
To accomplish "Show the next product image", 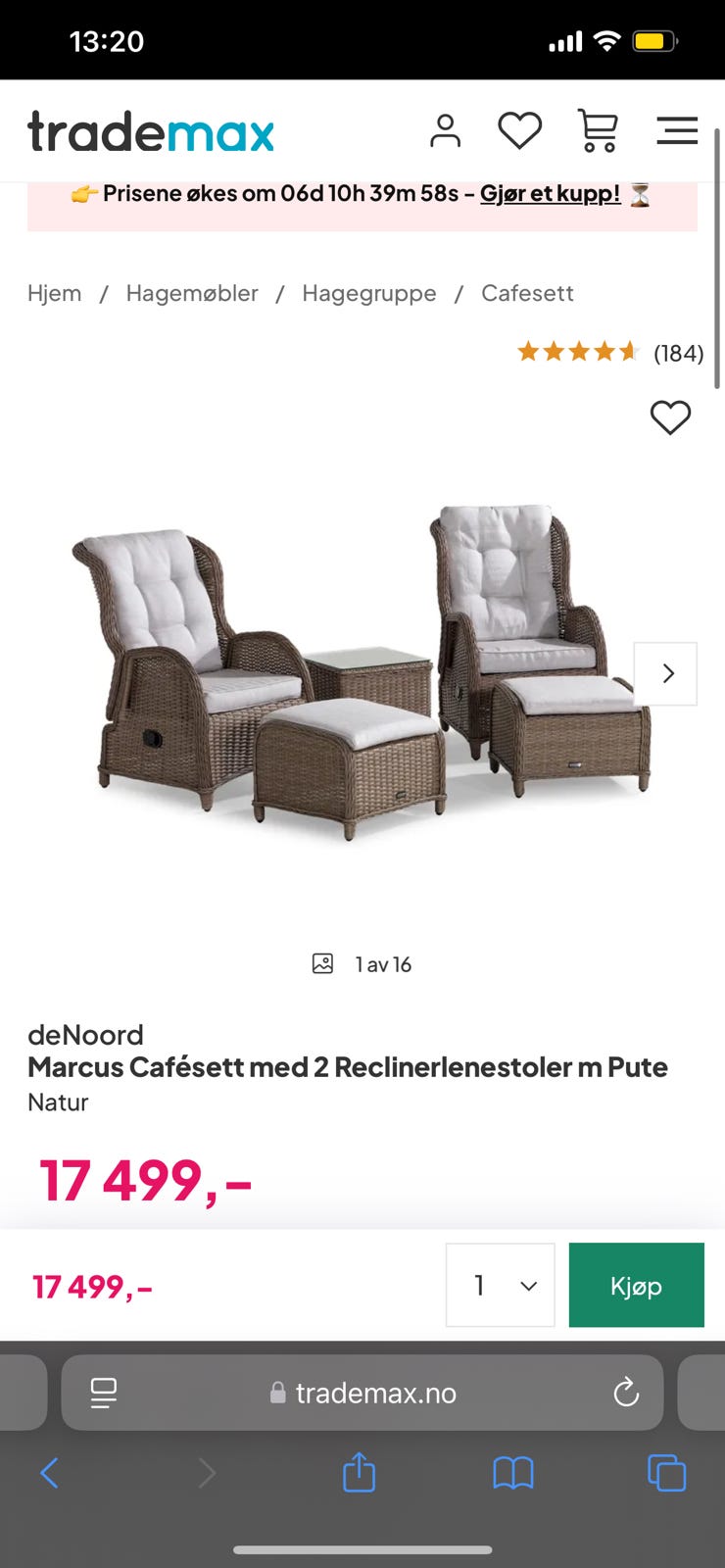I will coord(667,673).
